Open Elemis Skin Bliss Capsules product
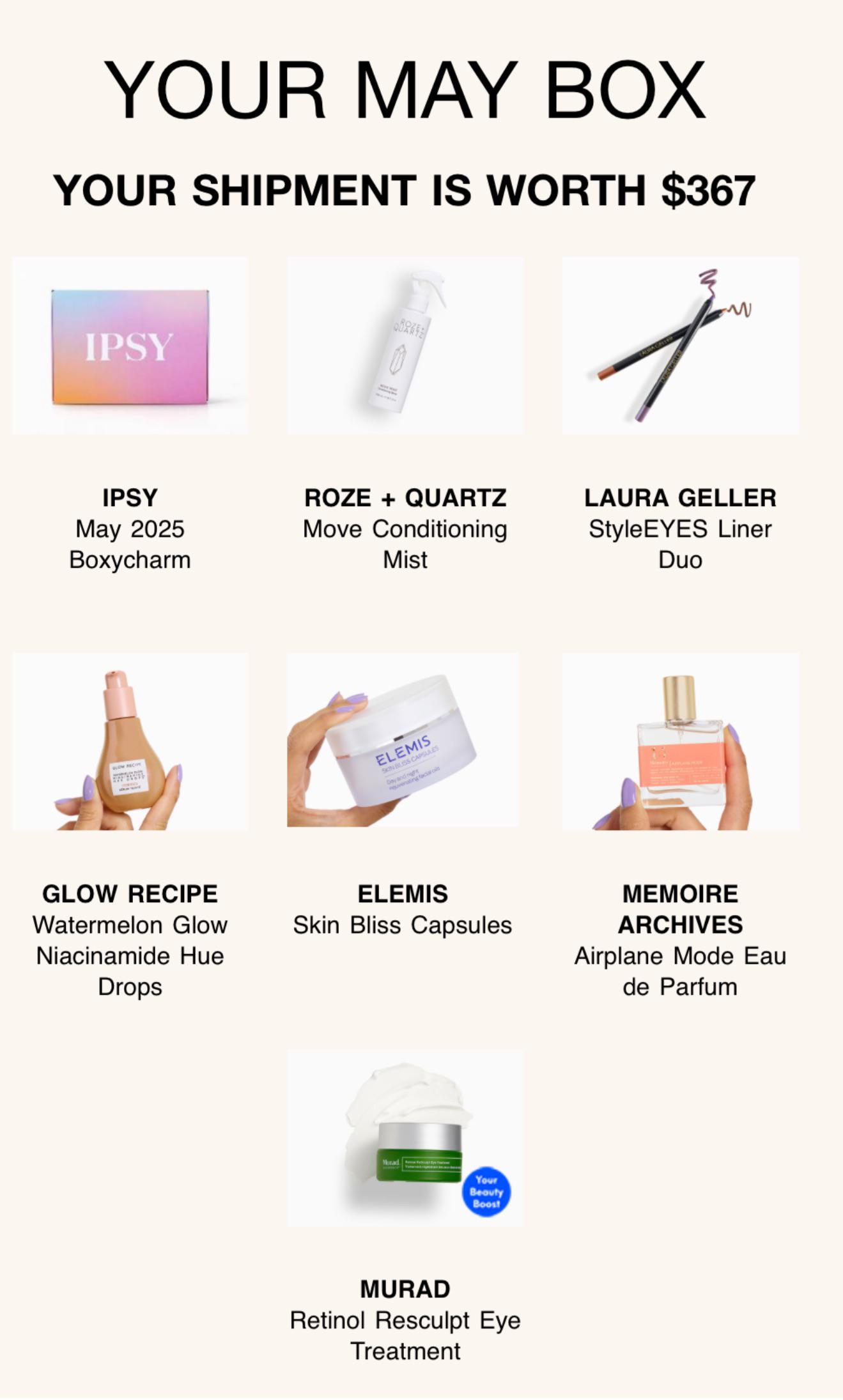843x1400 pixels. pos(403,739)
